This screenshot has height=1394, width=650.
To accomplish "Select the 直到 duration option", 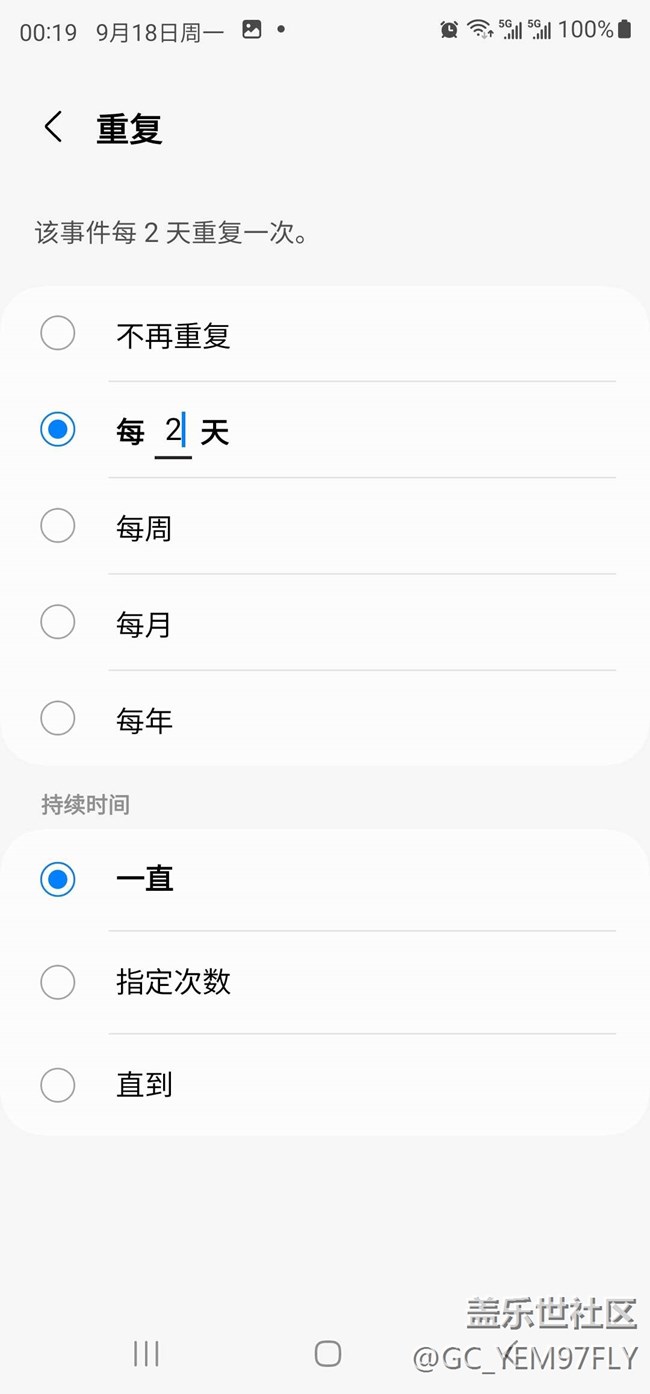I will pyautogui.click(x=58, y=1084).
